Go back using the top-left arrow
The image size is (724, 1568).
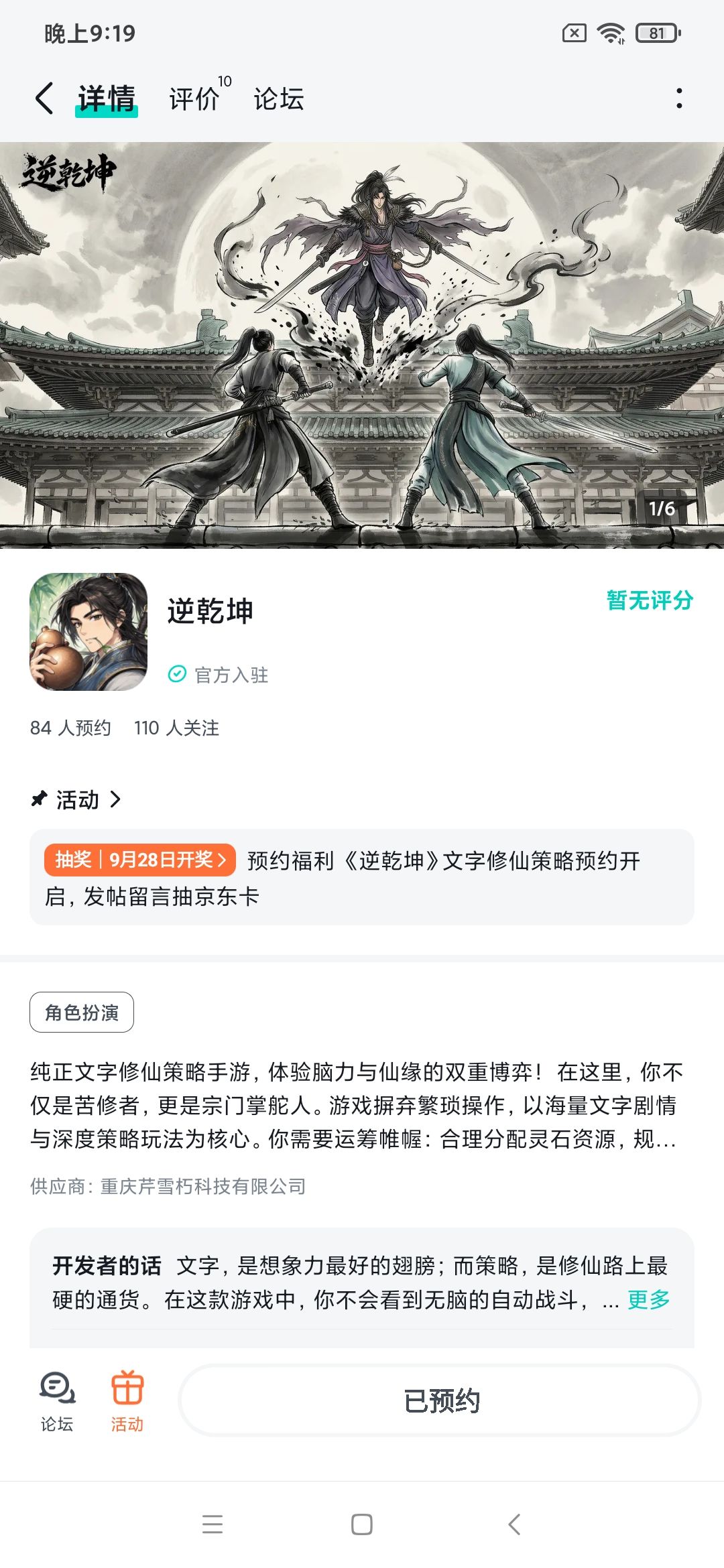point(44,99)
